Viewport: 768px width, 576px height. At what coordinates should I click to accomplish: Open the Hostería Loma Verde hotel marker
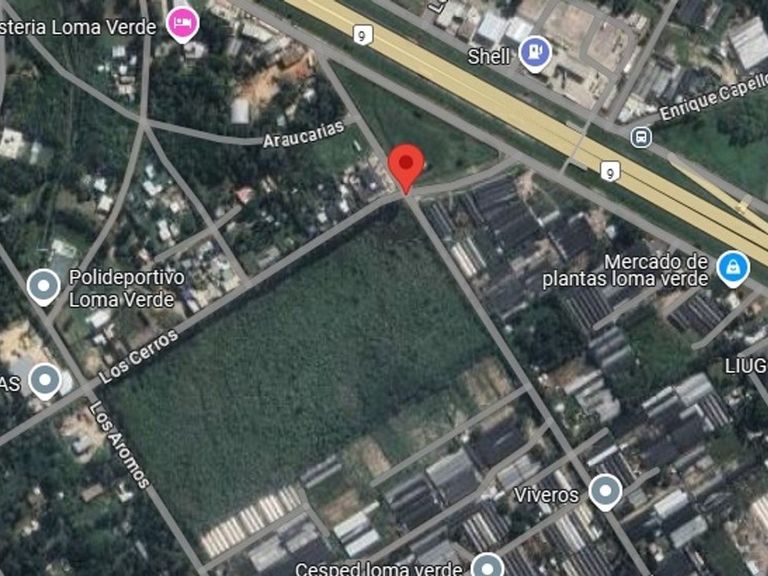point(182,22)
